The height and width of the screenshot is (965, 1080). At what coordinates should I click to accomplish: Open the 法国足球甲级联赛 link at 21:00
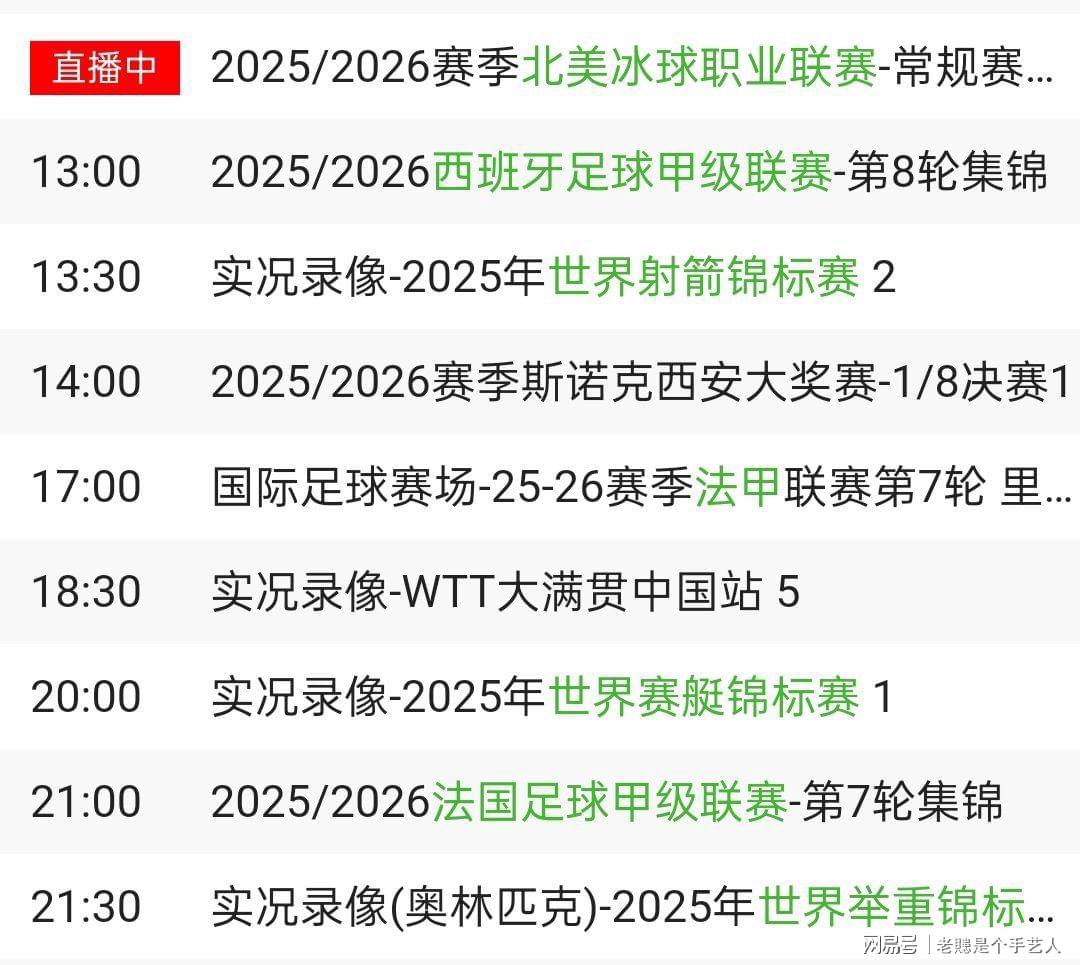point(609,802)
